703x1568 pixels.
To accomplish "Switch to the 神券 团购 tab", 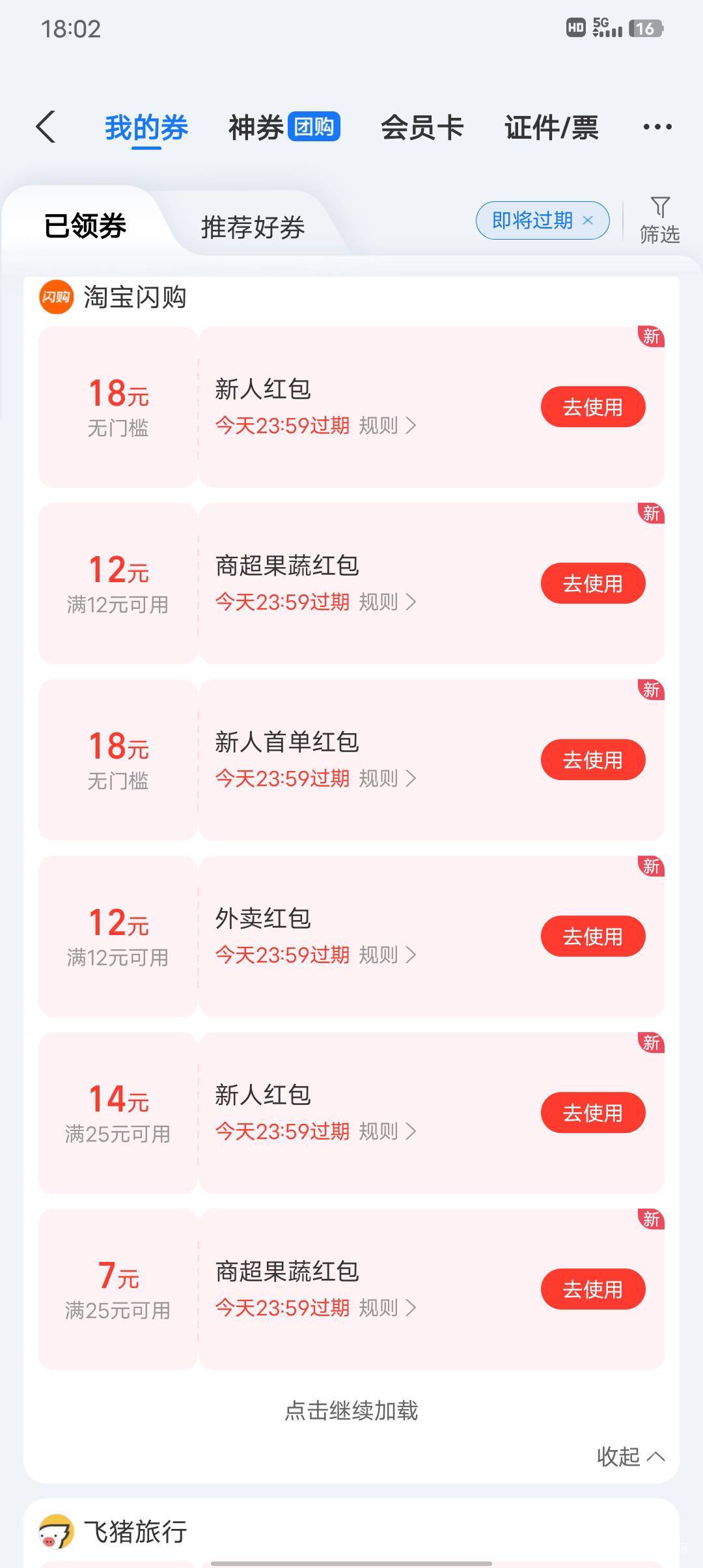I will (x=284, y=127).
